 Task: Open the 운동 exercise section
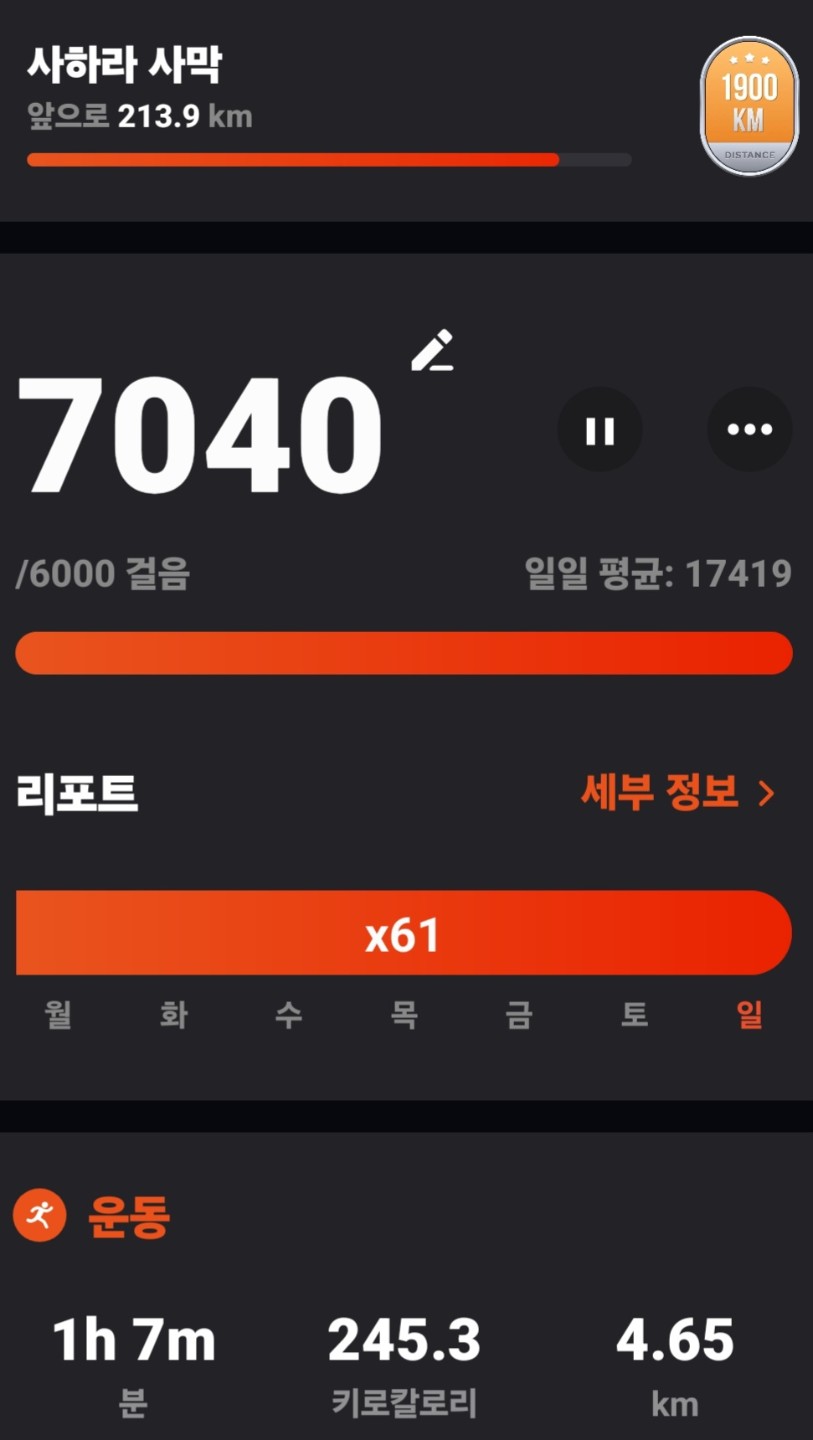[x=130, y=1217]
